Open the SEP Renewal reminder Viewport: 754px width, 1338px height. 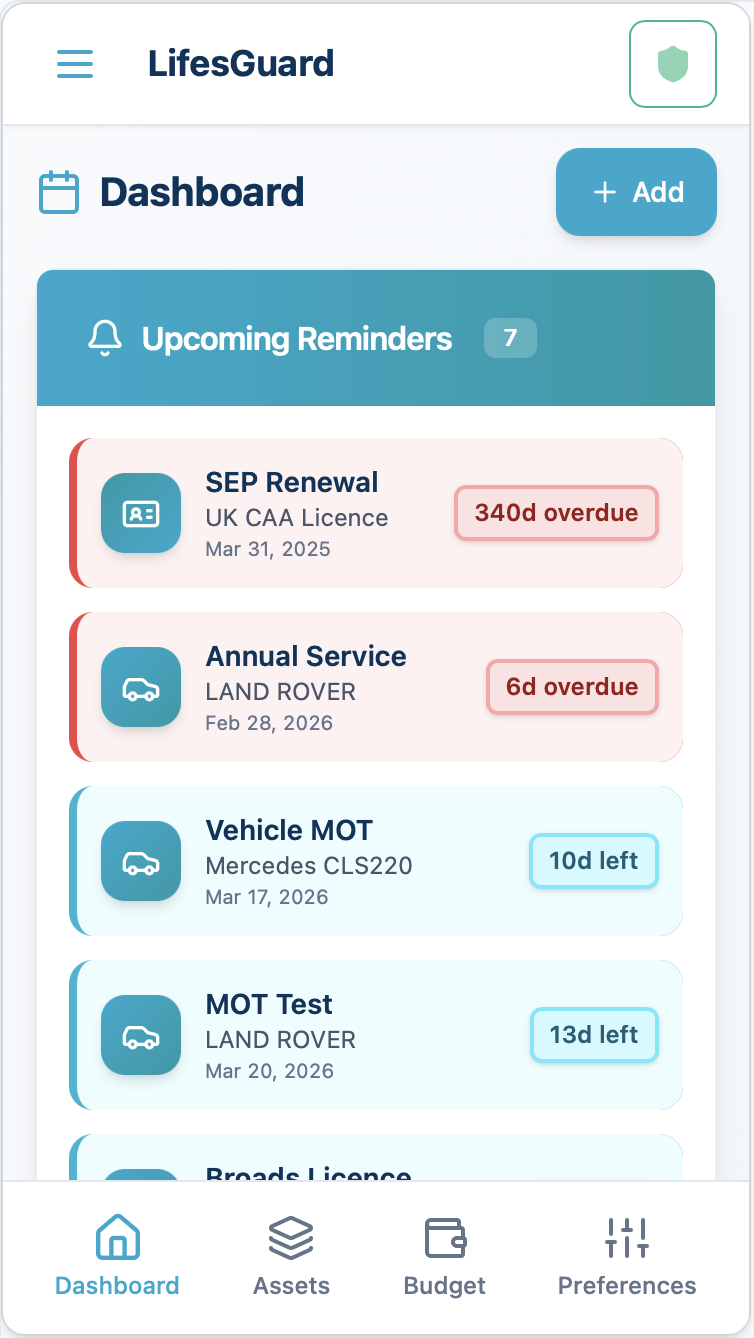click(x=376, y=513)
